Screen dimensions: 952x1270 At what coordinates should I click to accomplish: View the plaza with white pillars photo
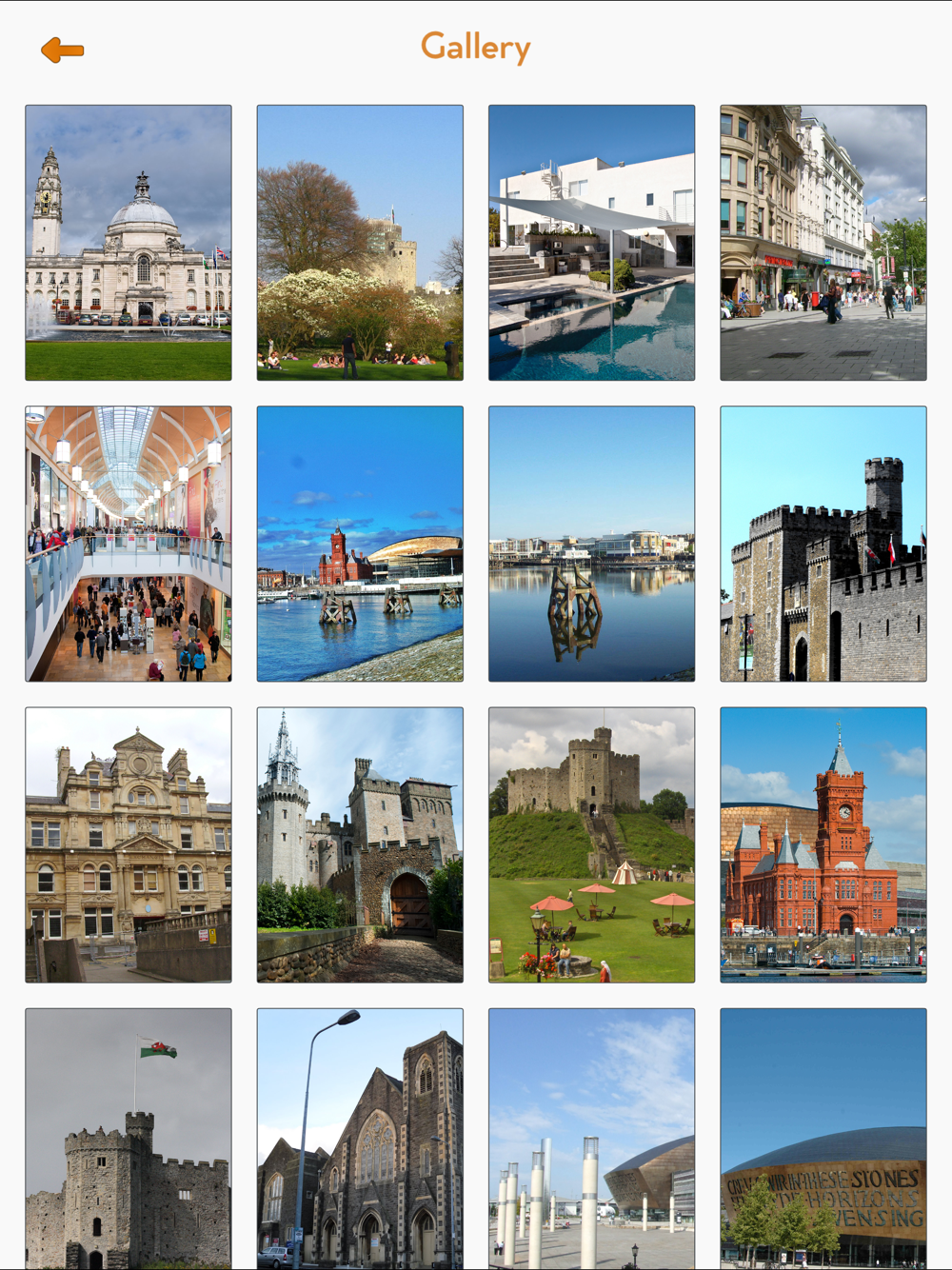click(591, 1138)
